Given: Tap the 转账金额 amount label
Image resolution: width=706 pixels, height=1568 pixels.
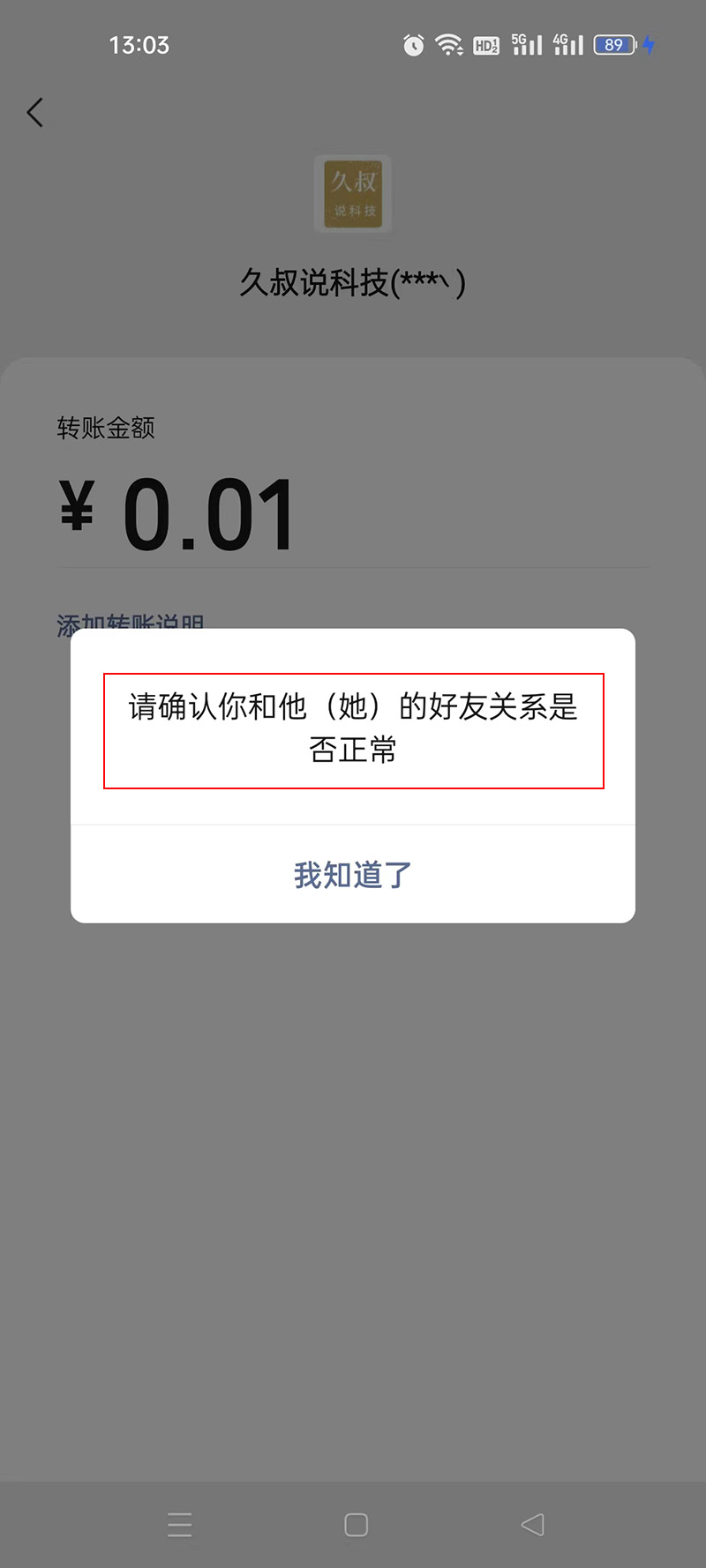Looking at the screenshot, I should pyautogui.click(x=105, y=429).
